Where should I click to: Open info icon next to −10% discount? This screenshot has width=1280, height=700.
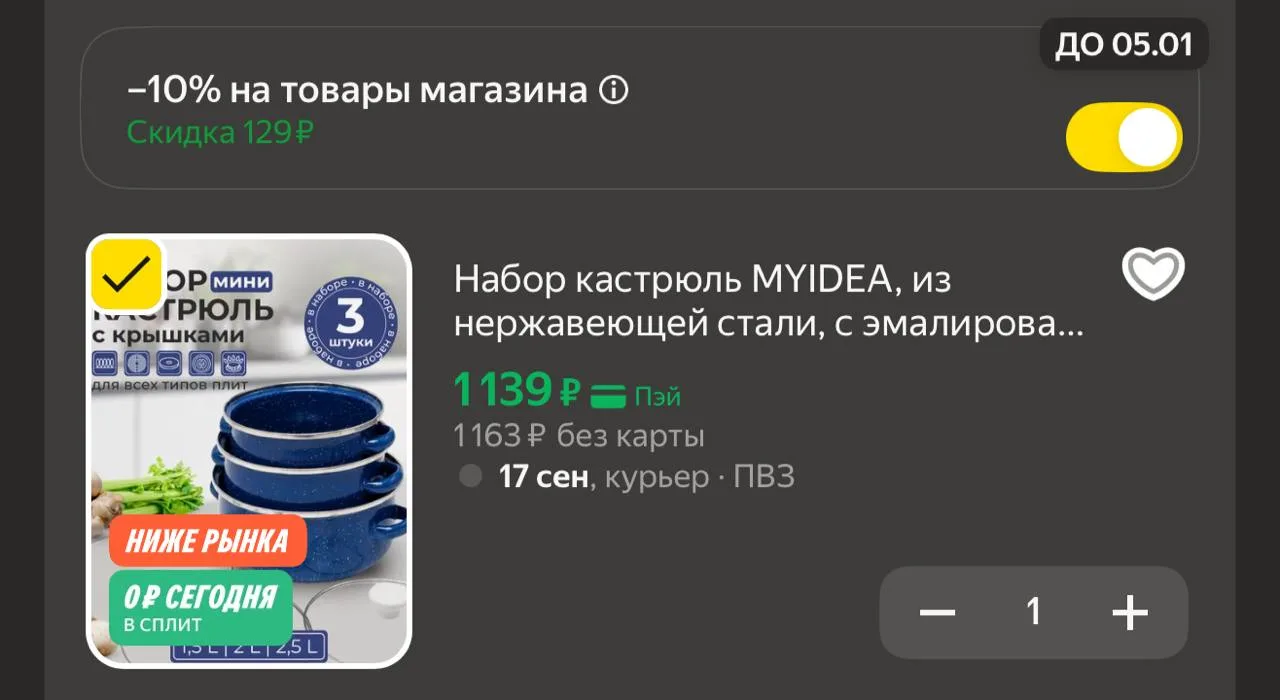pos(613,91)
